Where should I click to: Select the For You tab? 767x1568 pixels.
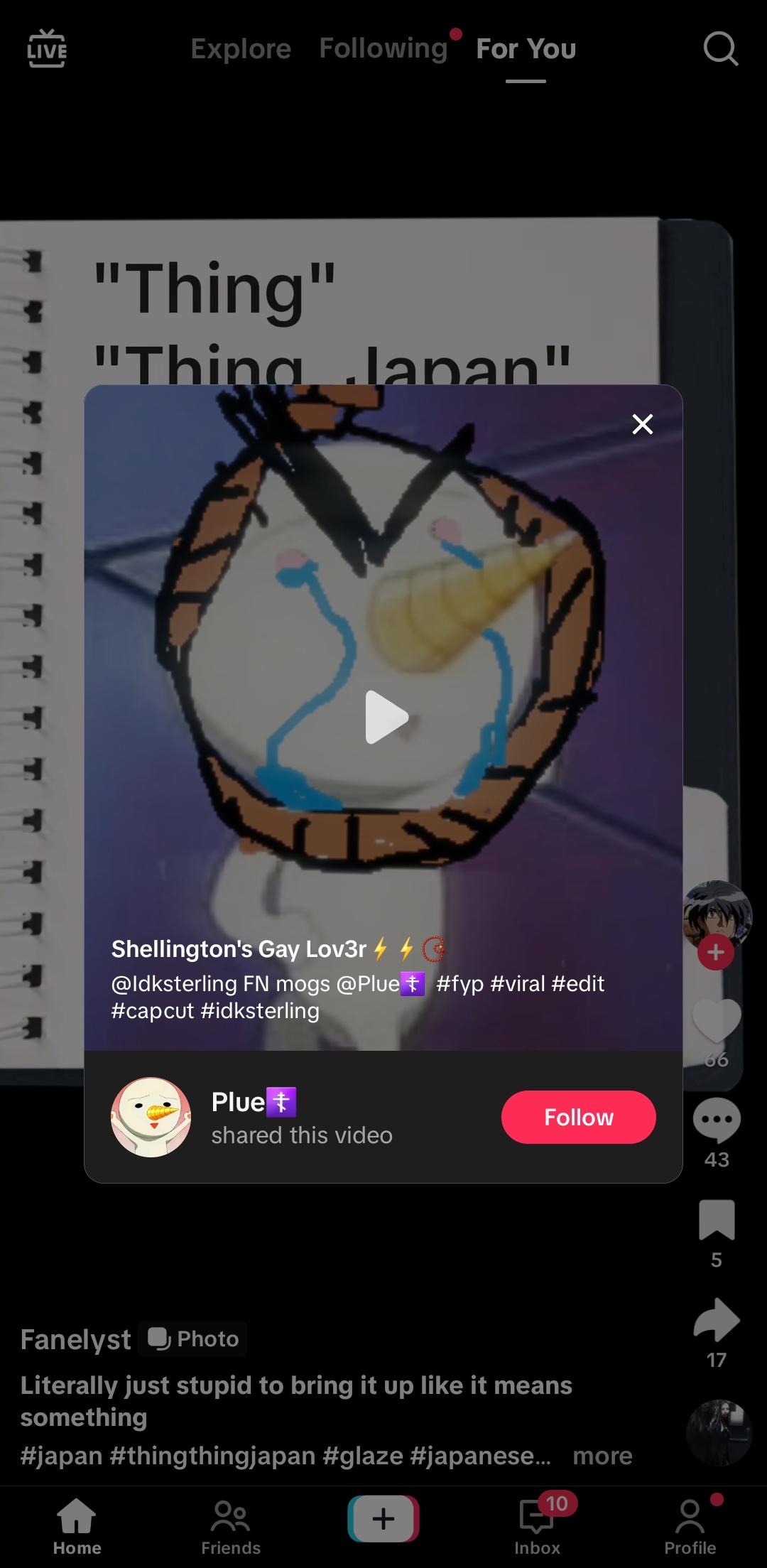[526, 49]
